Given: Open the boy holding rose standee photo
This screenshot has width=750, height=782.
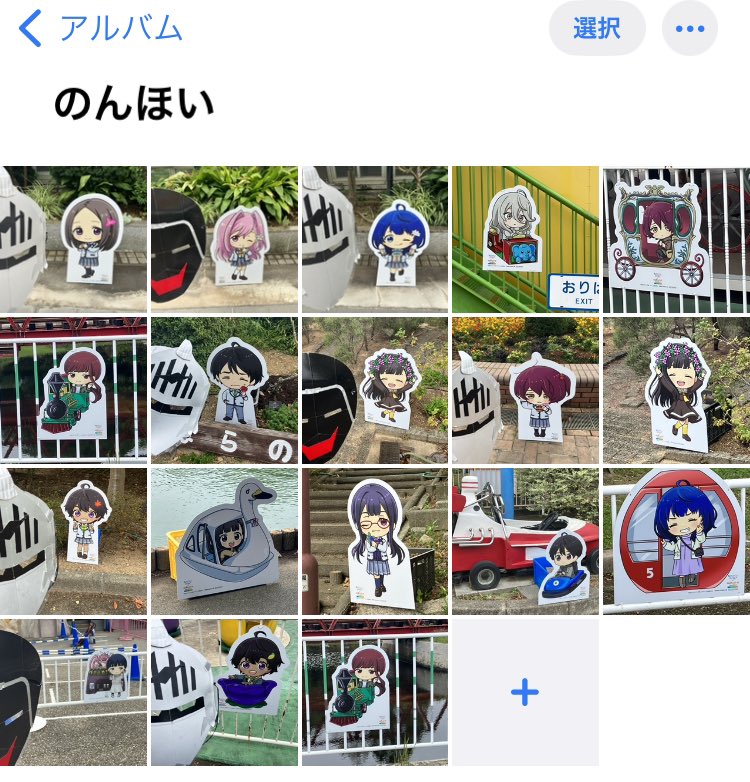Looking at the screenshot, I should click(x=224, y=390).
